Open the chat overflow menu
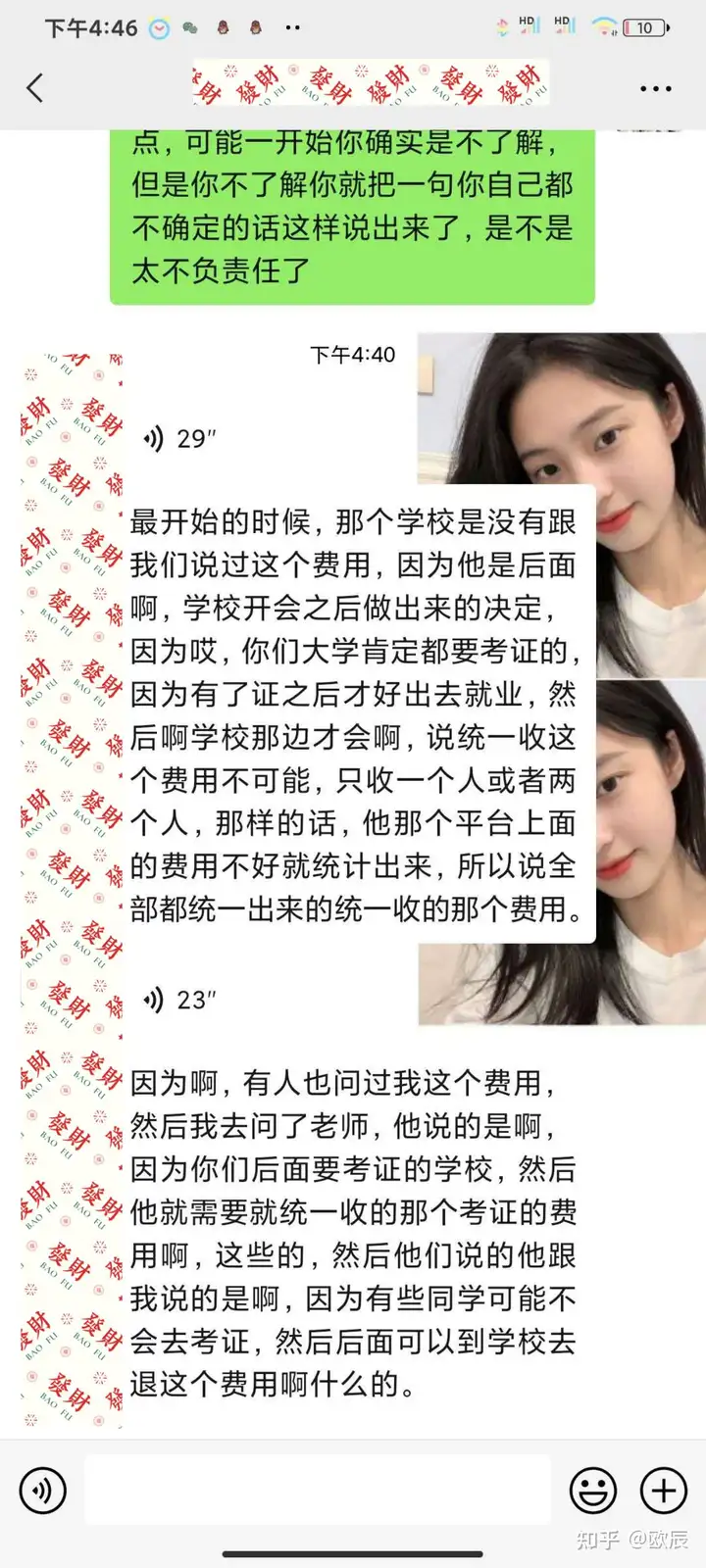This screenshot has width=706, height=1568. pos(655,88)
